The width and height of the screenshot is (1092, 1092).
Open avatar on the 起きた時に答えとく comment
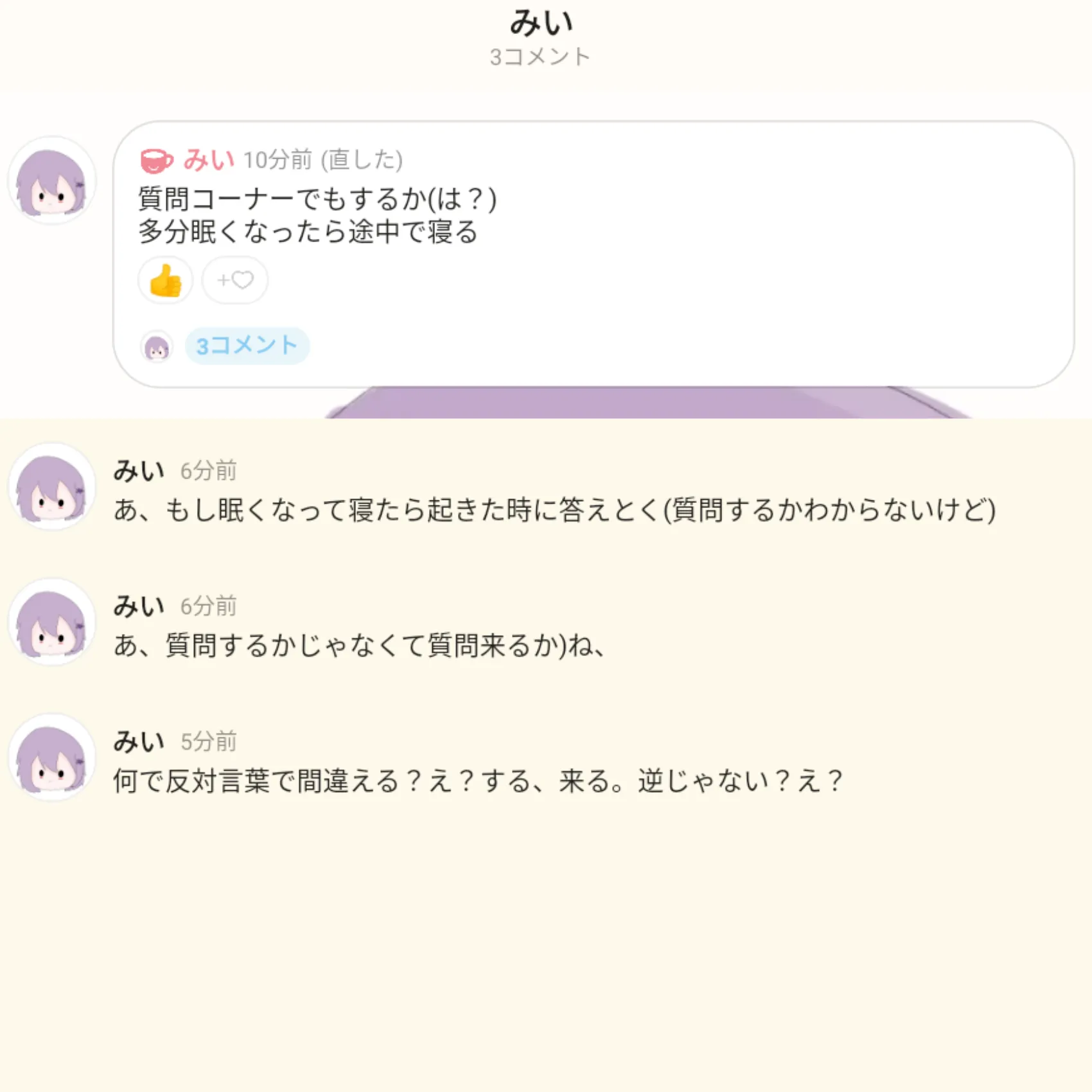coord(51,487)
